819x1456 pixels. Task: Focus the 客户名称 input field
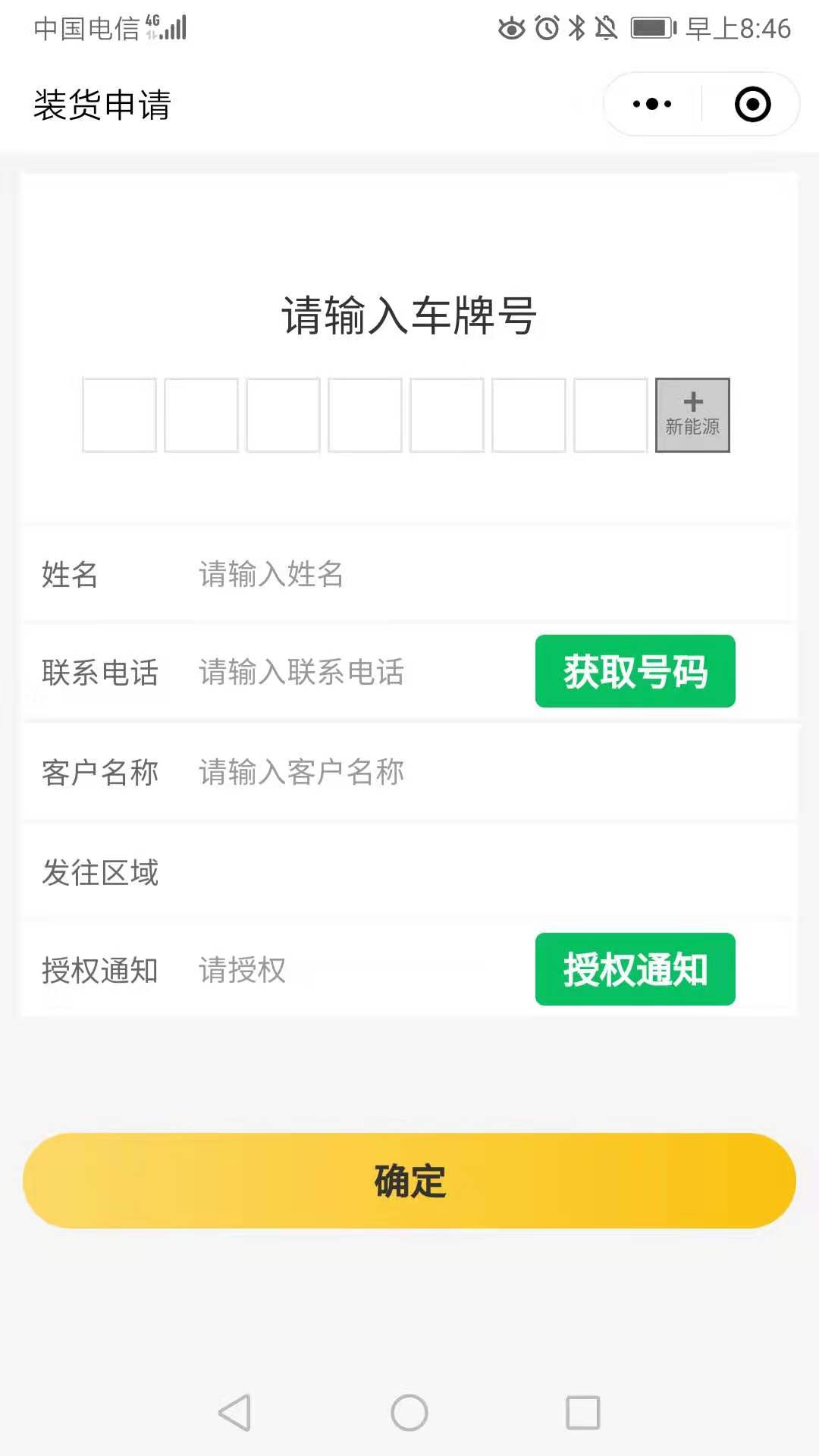tap(485, 772)
